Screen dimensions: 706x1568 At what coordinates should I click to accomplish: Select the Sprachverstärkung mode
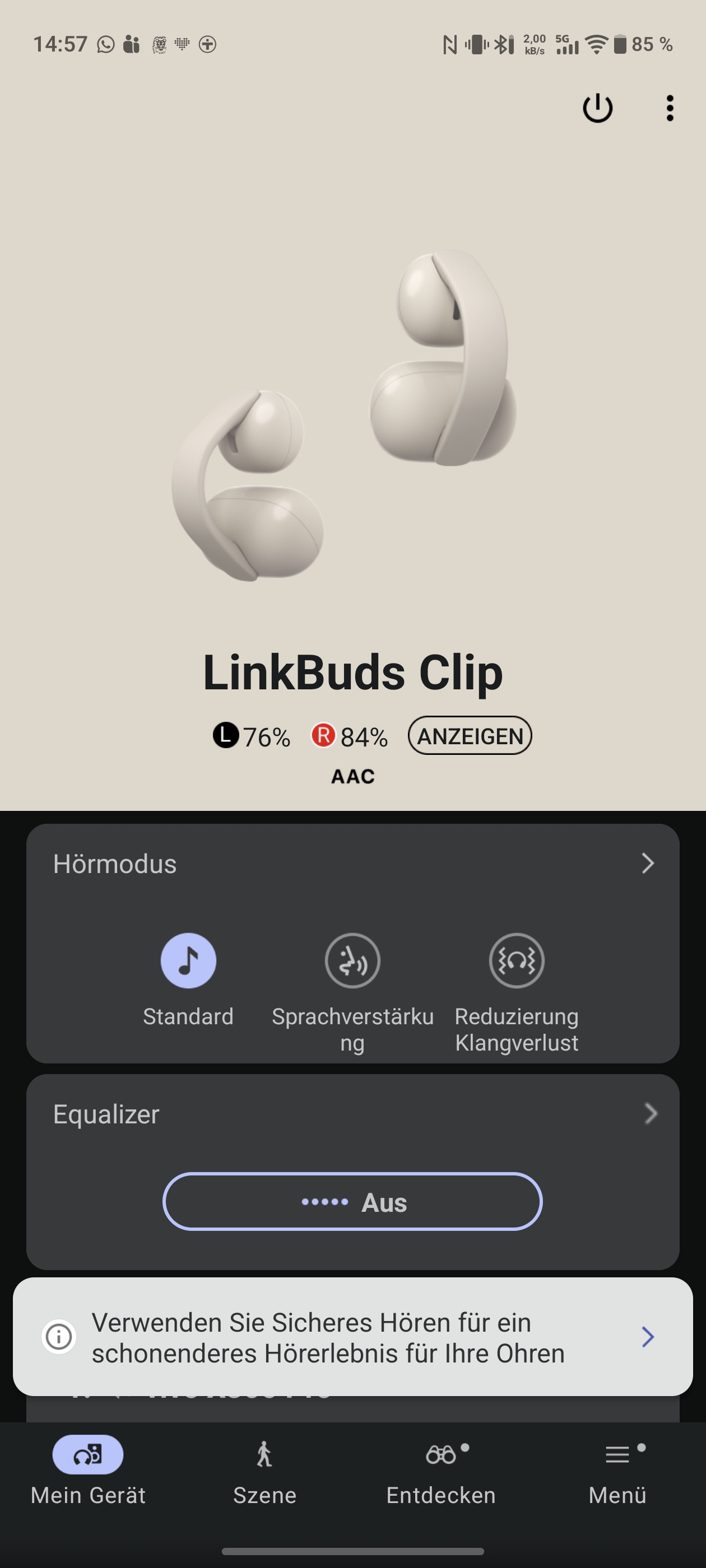pos(352,960)
